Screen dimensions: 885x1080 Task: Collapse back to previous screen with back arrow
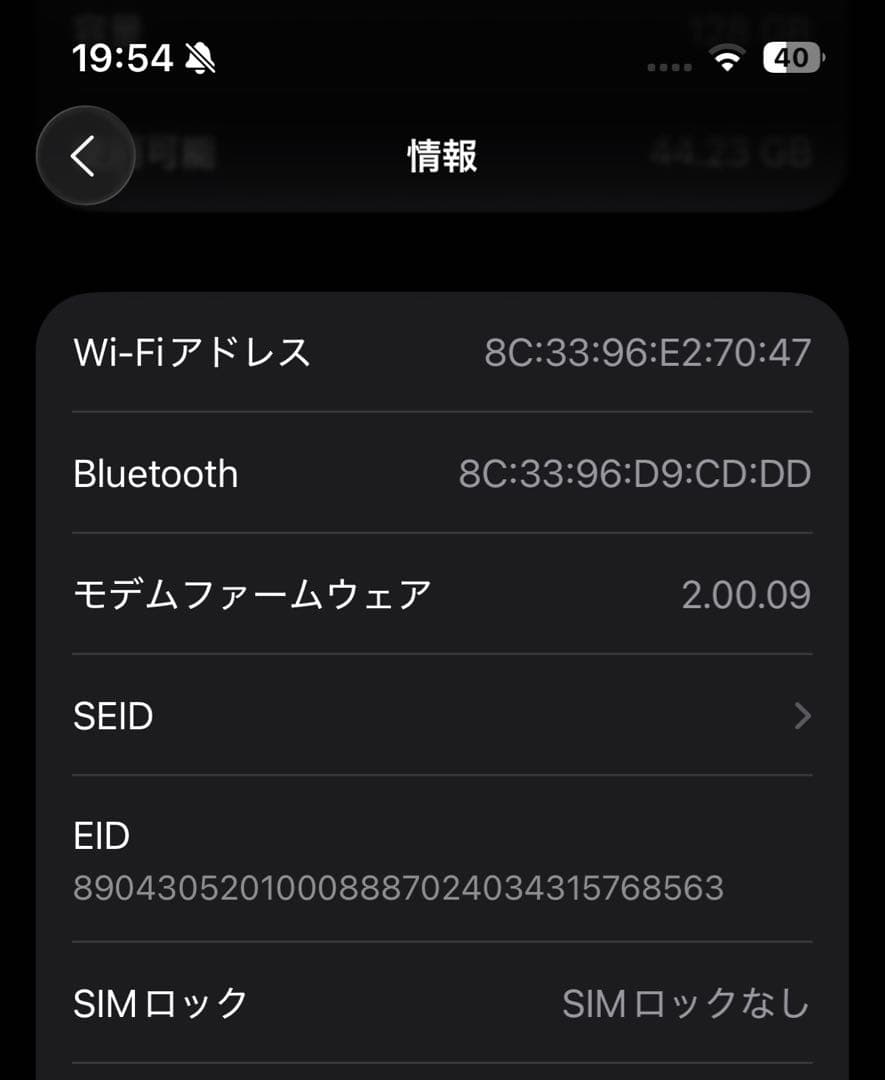pyautogui.click(x=85, y=155)
